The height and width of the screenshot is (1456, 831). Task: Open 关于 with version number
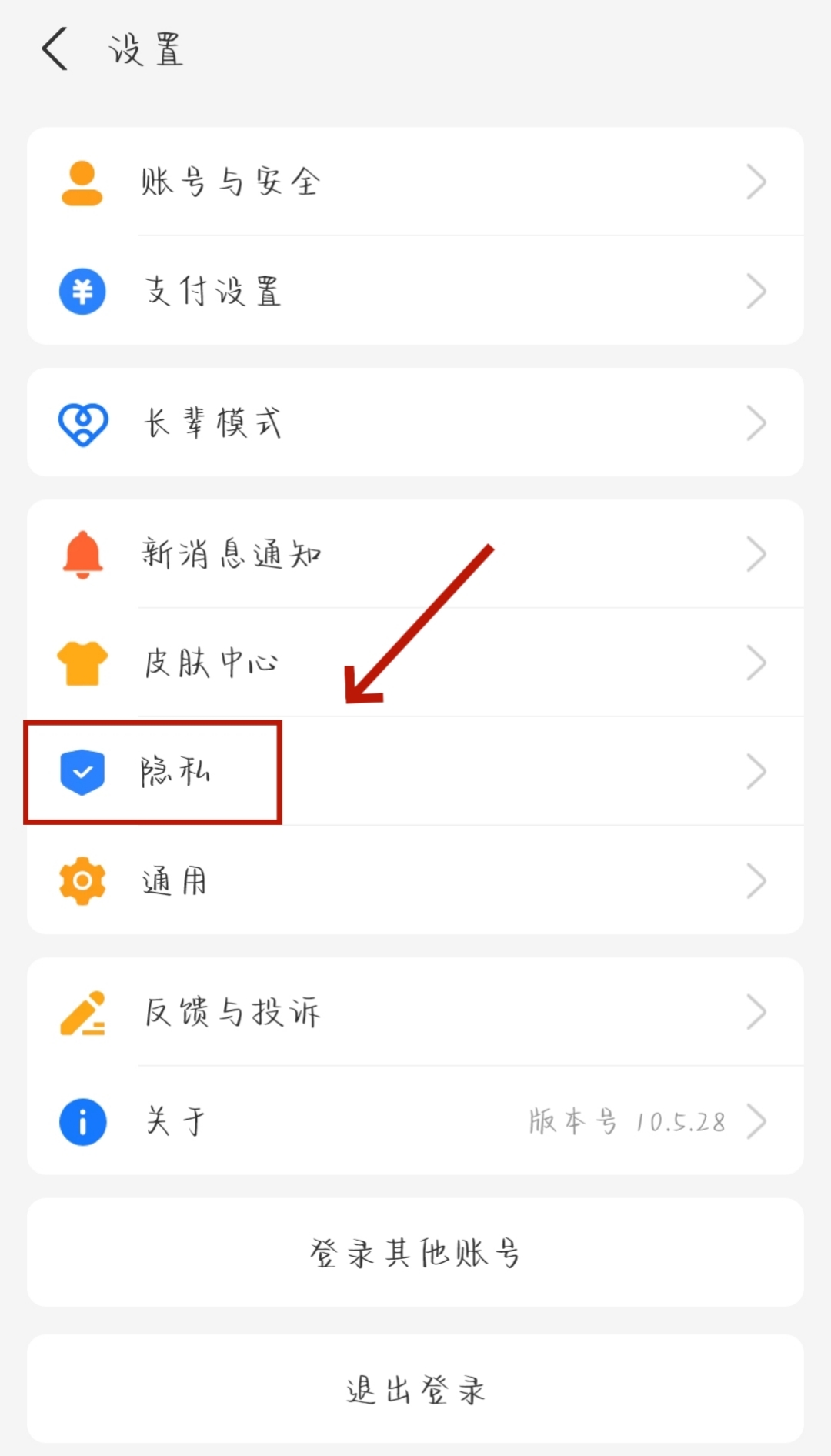(x=415, y=1121)
